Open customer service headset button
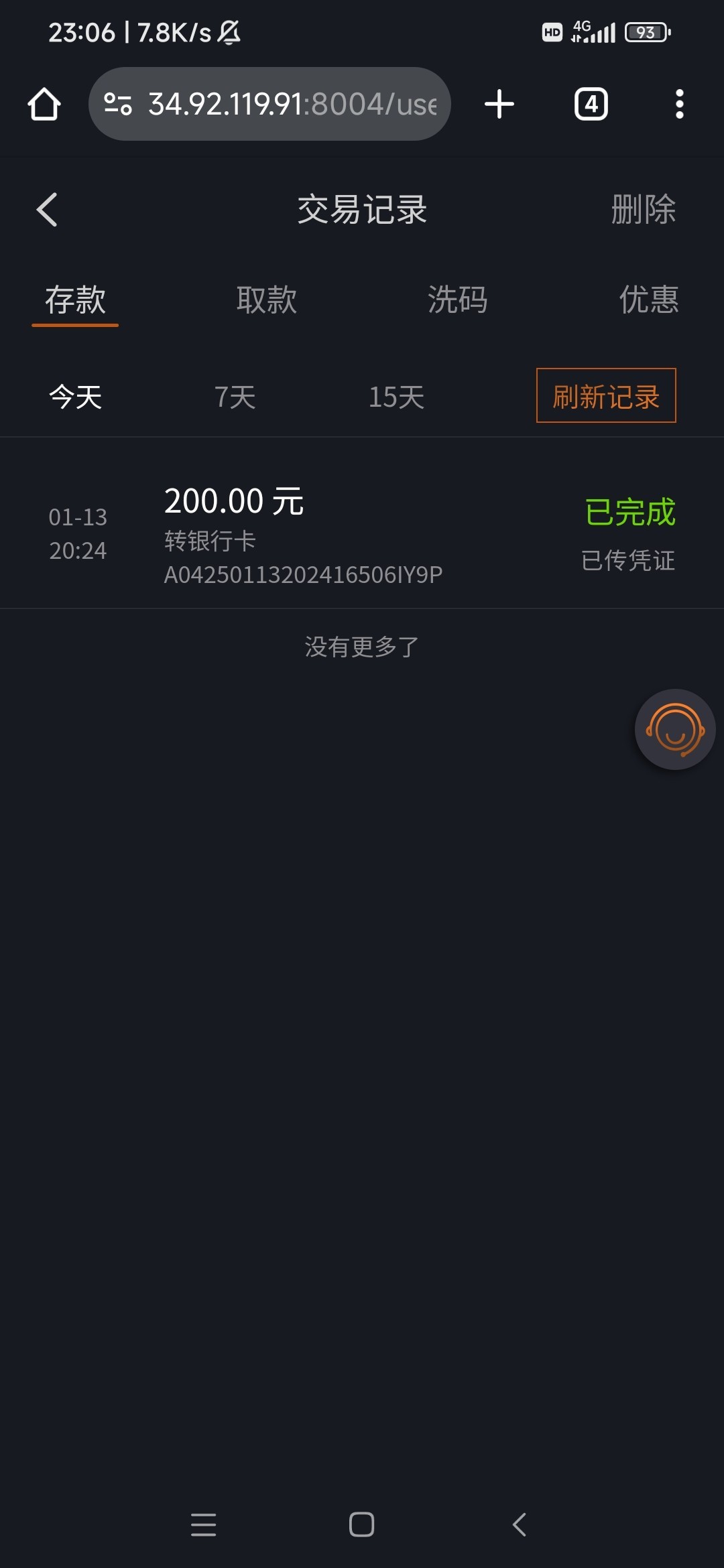Viewport: 724px width, 1568px height. pyautogui.click(x=675, y=729)
